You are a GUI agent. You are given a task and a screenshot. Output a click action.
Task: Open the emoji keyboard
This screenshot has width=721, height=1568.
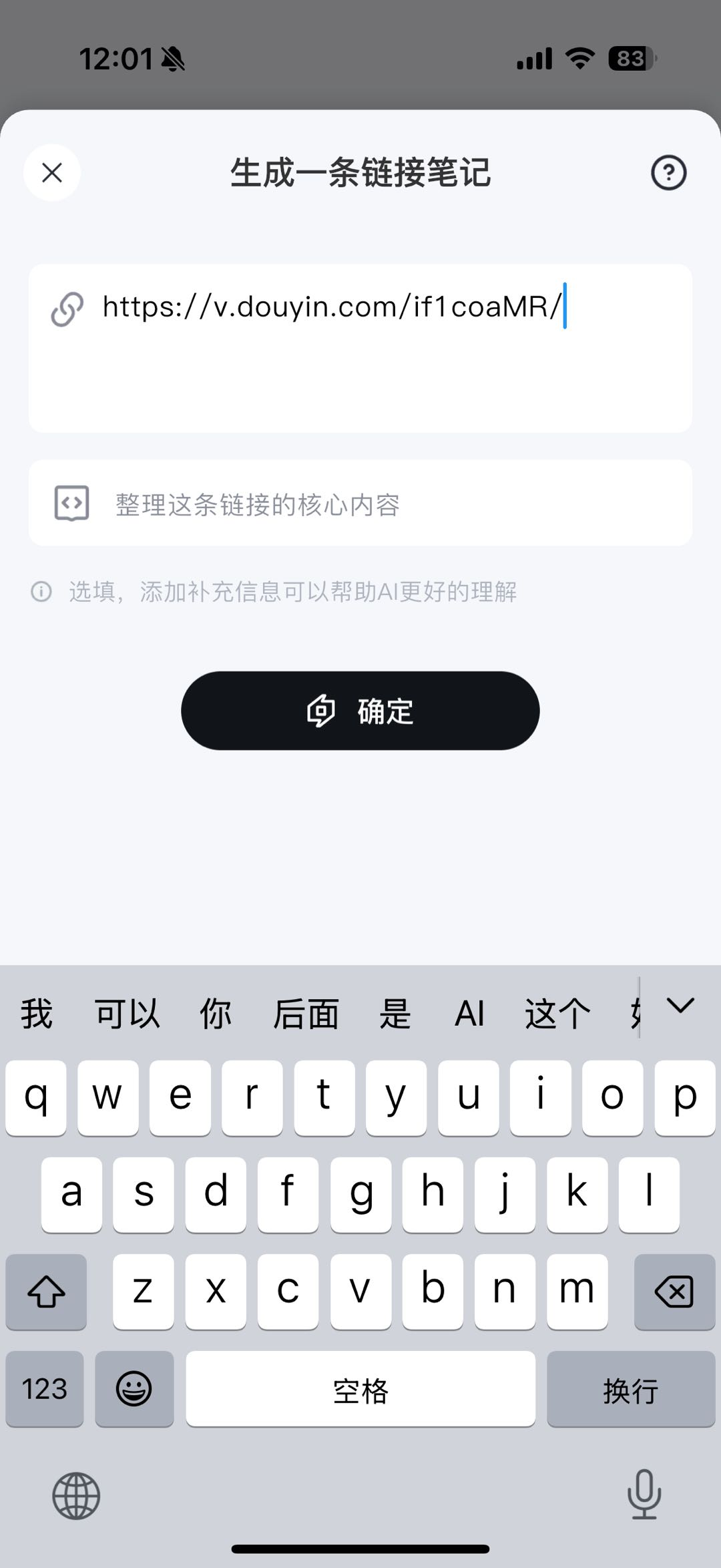[x=134, y=1389]
